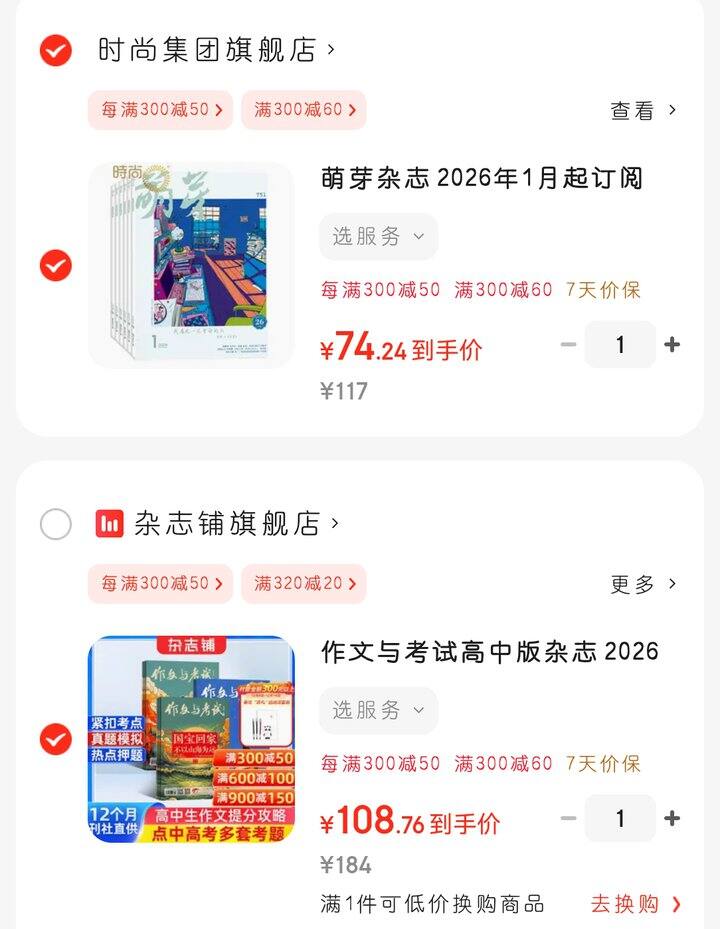Open the 满300减60 promotion tag
Viewport: 720px width, 929px height.
[x=303, y=110]
